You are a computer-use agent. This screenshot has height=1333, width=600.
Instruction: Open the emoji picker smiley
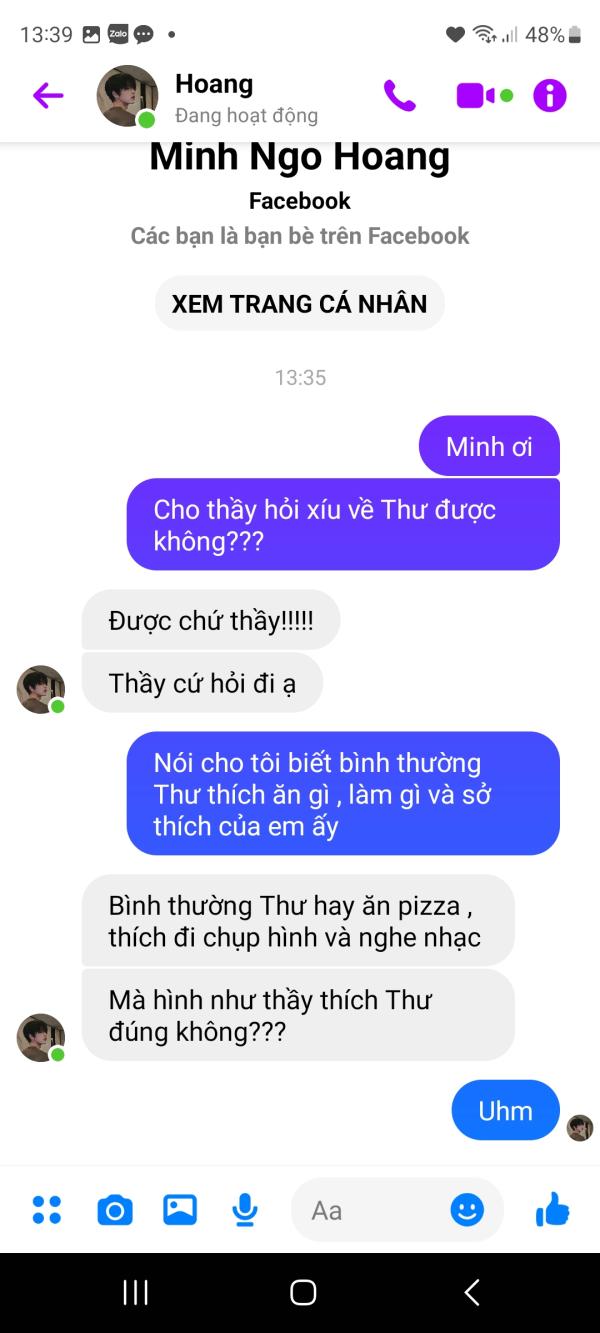click(466, 1211)
